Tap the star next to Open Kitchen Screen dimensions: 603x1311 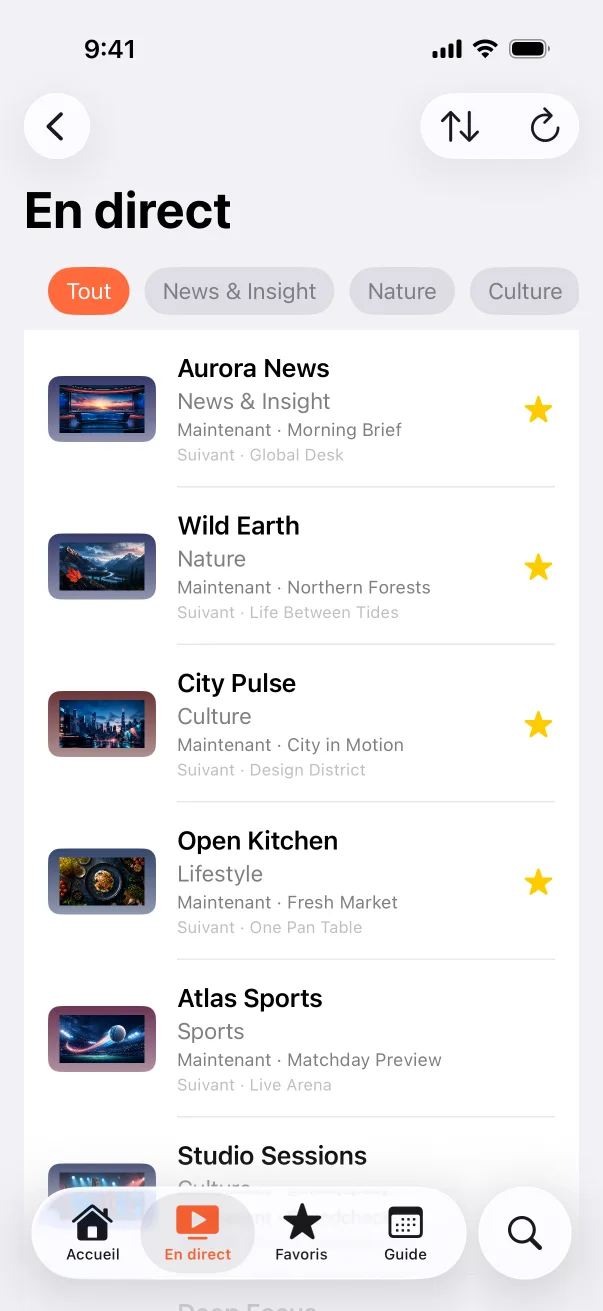539,882
